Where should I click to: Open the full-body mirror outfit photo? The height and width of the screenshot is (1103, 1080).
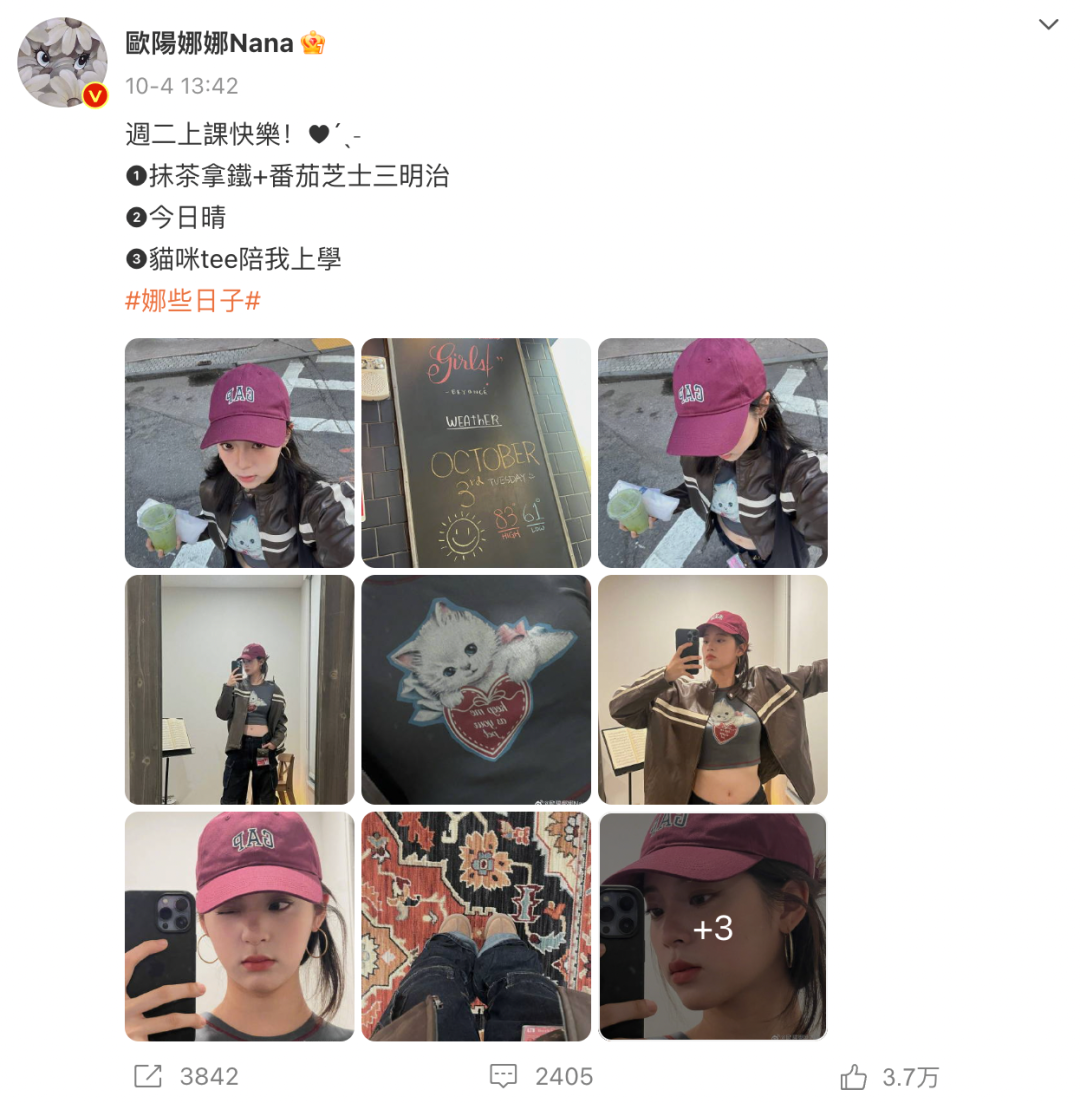[x=238, y=690]
